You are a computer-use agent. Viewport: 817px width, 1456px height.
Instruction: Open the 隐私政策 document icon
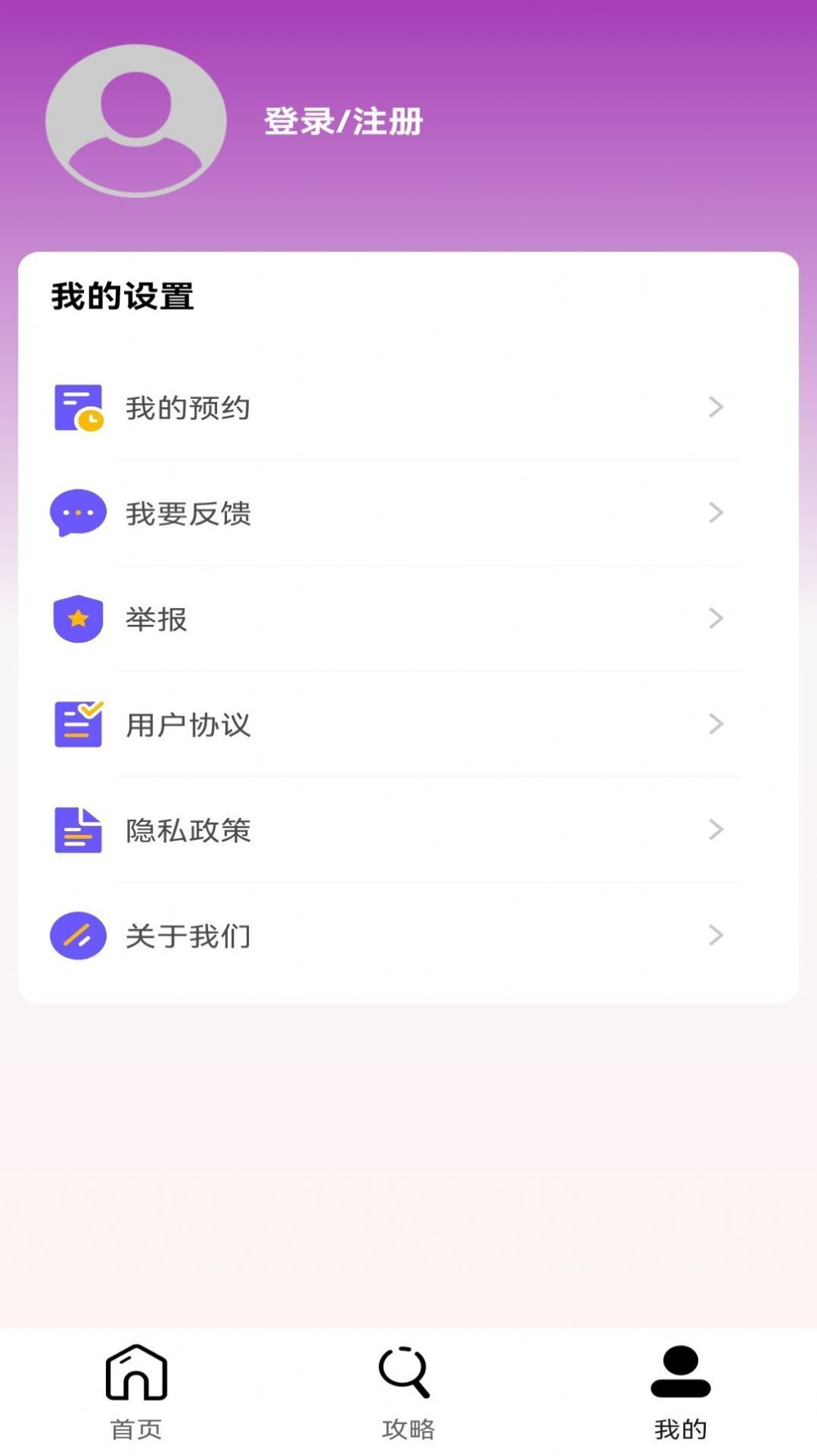(77, 830)
